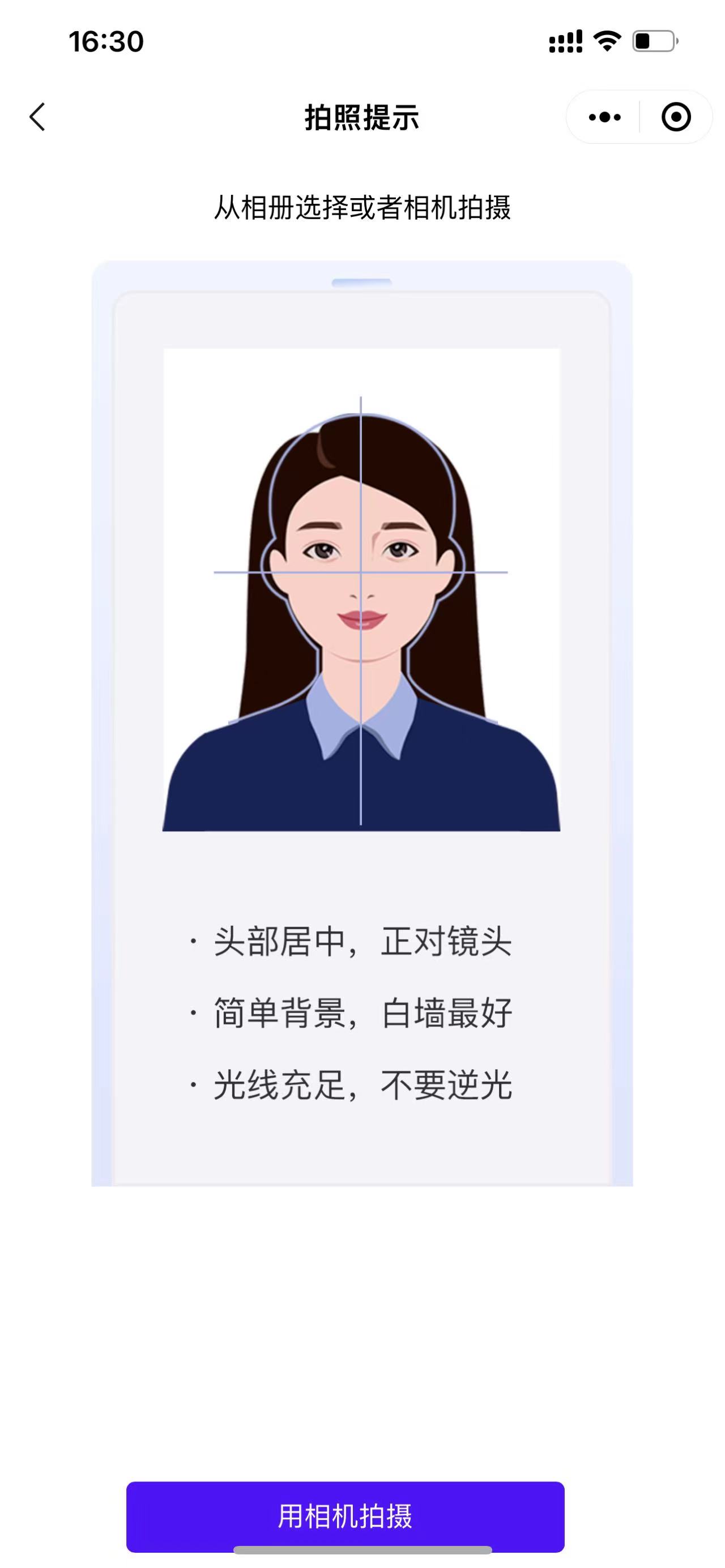Close the mini program with the circle icon
Image resolution: width=725 pixels, height=1568 pixels.
pyautogui.click(x=676, y=117)
